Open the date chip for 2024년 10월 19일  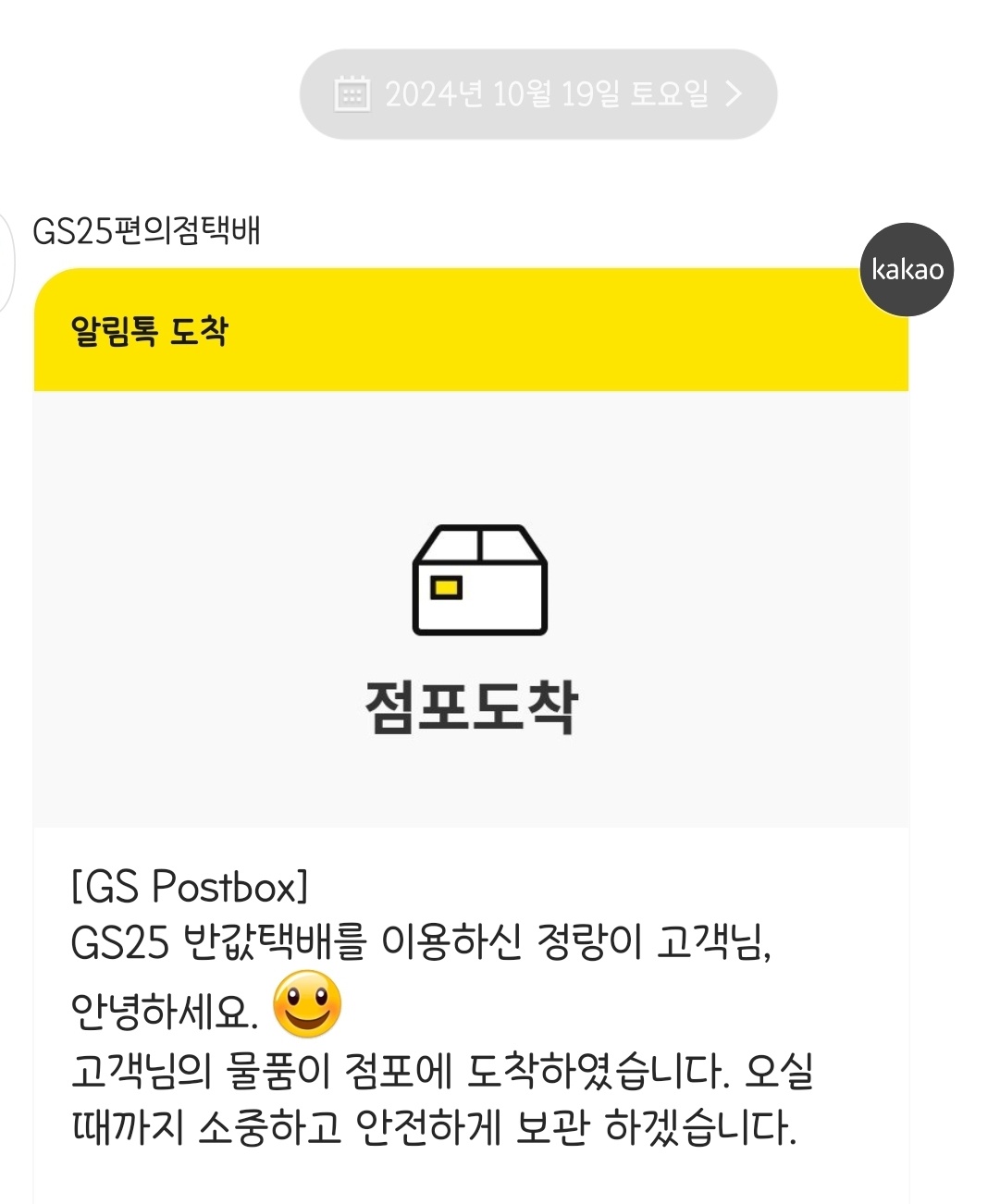click(537, 94)
